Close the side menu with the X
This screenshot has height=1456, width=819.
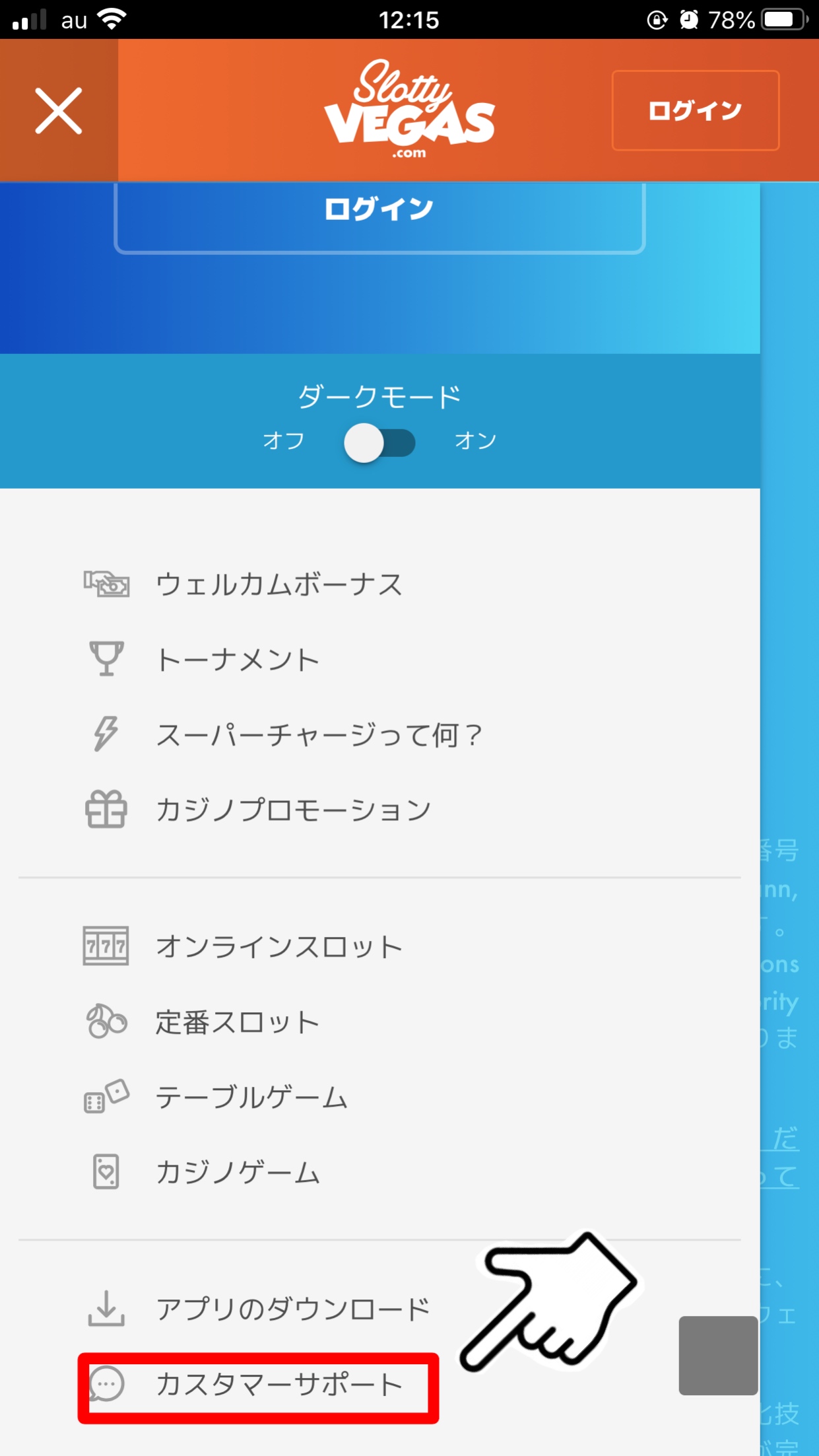[59, 110]
